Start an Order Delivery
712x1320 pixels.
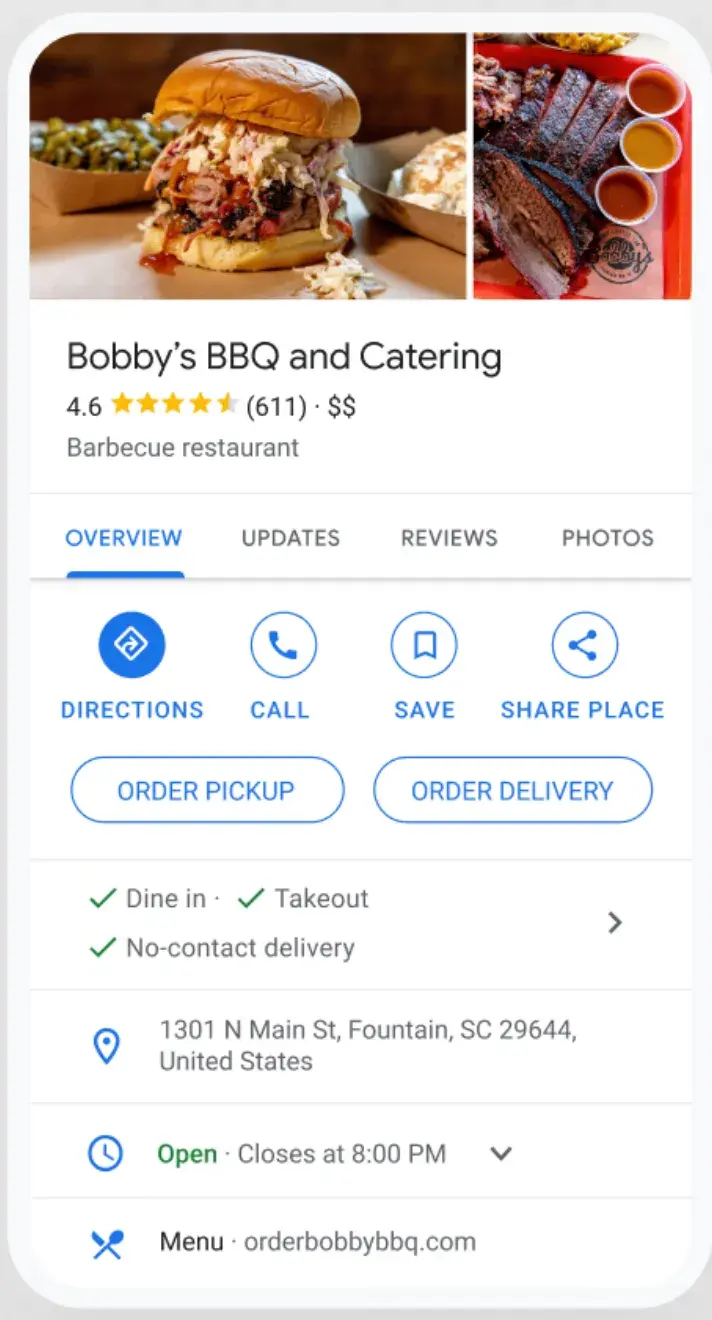pos(512,790)
